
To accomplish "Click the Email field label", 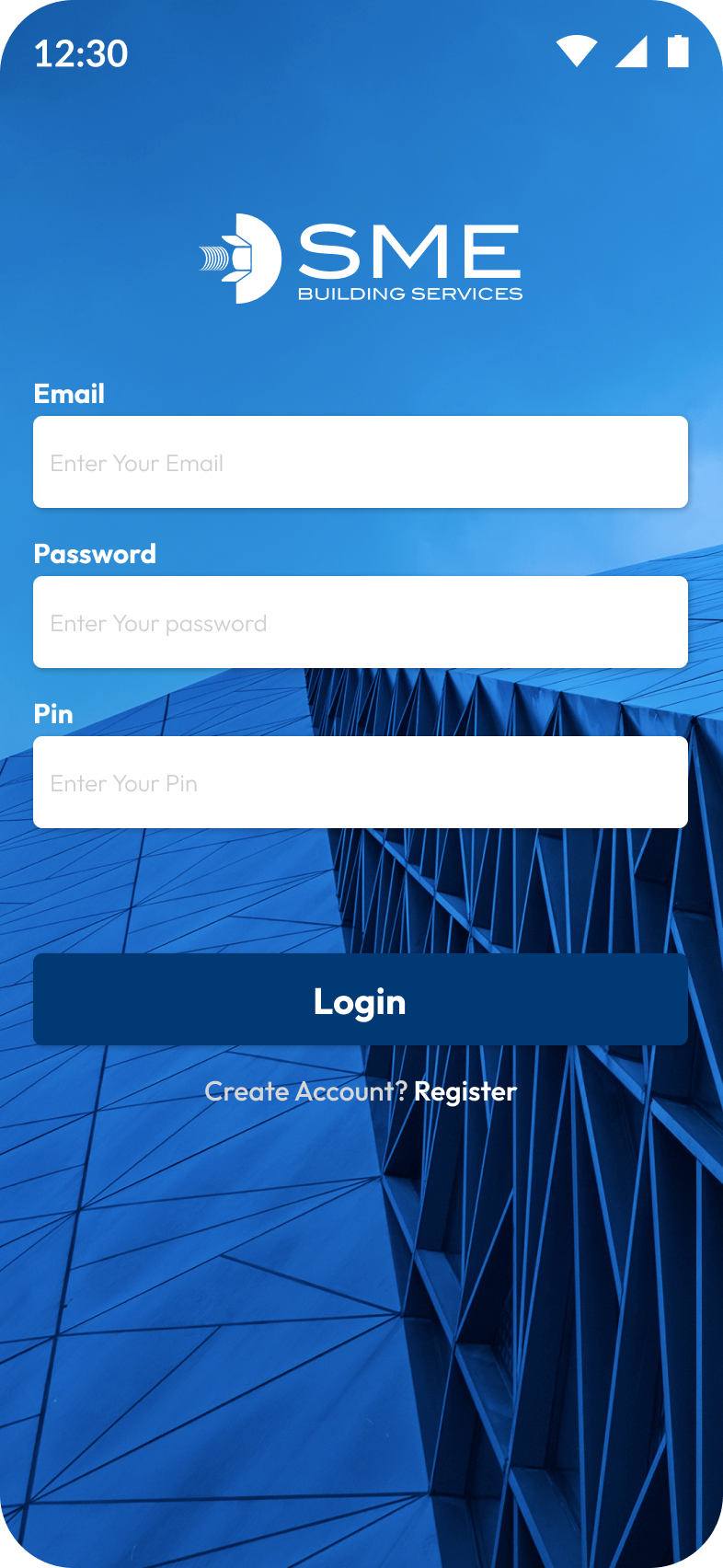I will (69, 394).
